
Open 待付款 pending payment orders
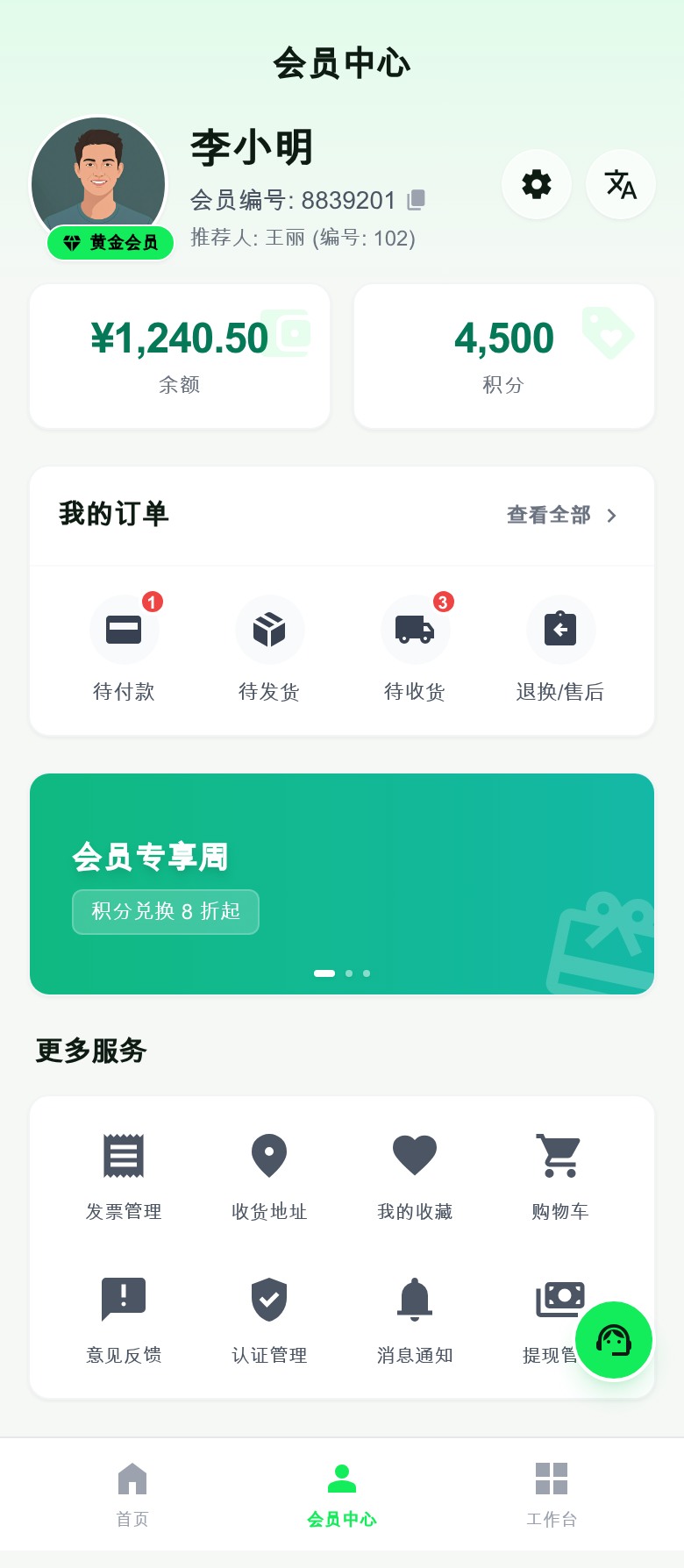[124, 649]
